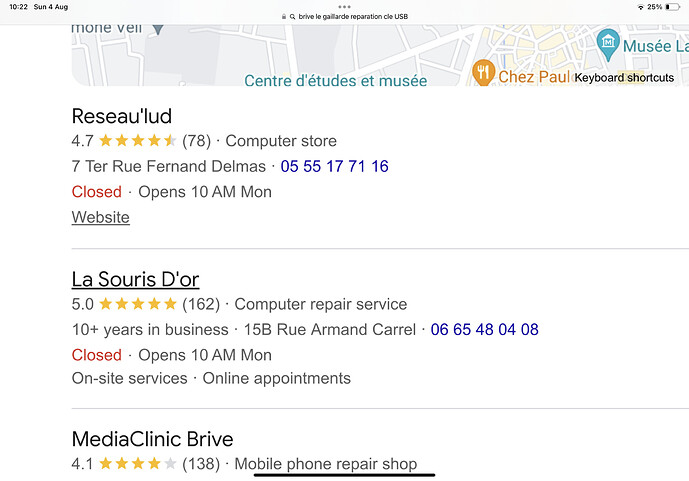
Task: Open the three-dot multitasking menu at top
Action: tap(344, 6)
